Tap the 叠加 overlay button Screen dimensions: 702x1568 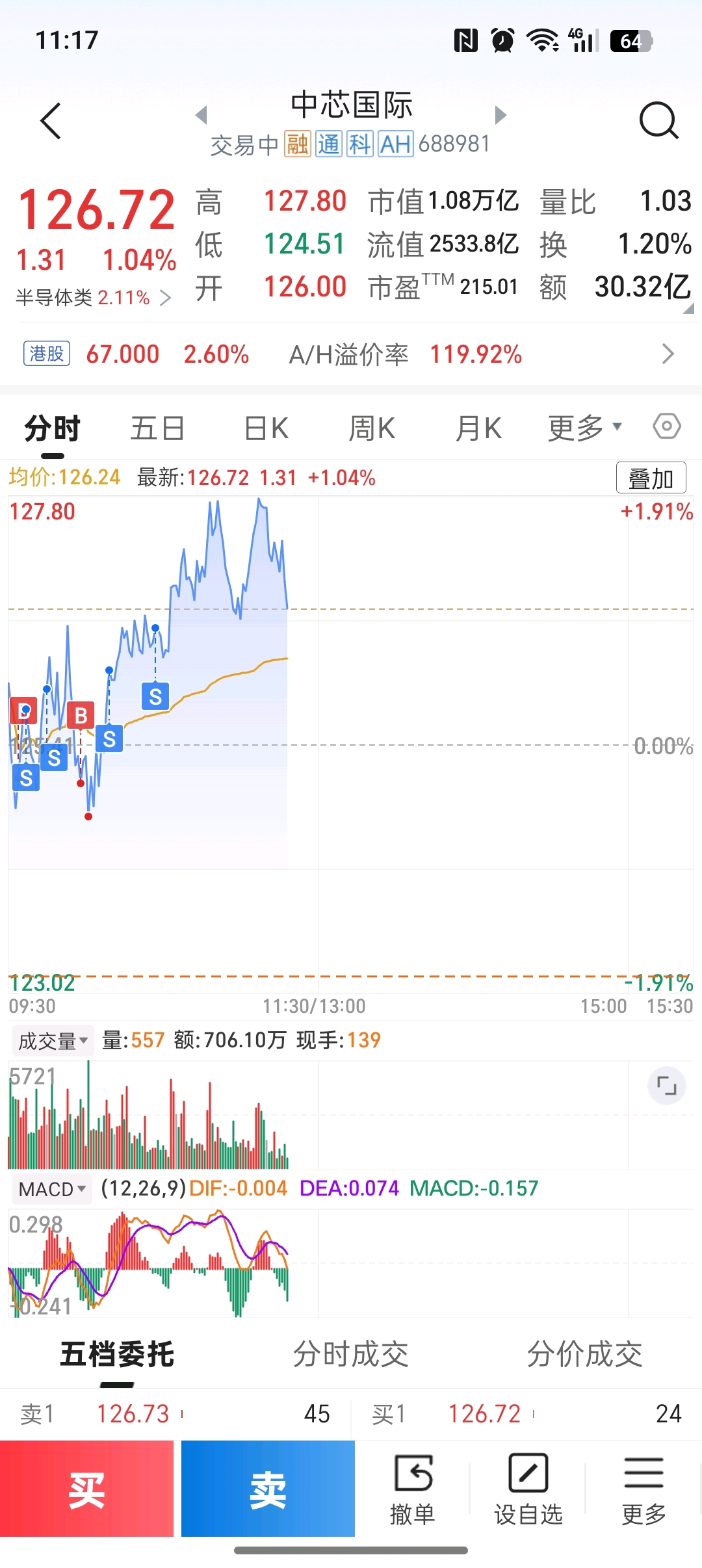point(651,478)
